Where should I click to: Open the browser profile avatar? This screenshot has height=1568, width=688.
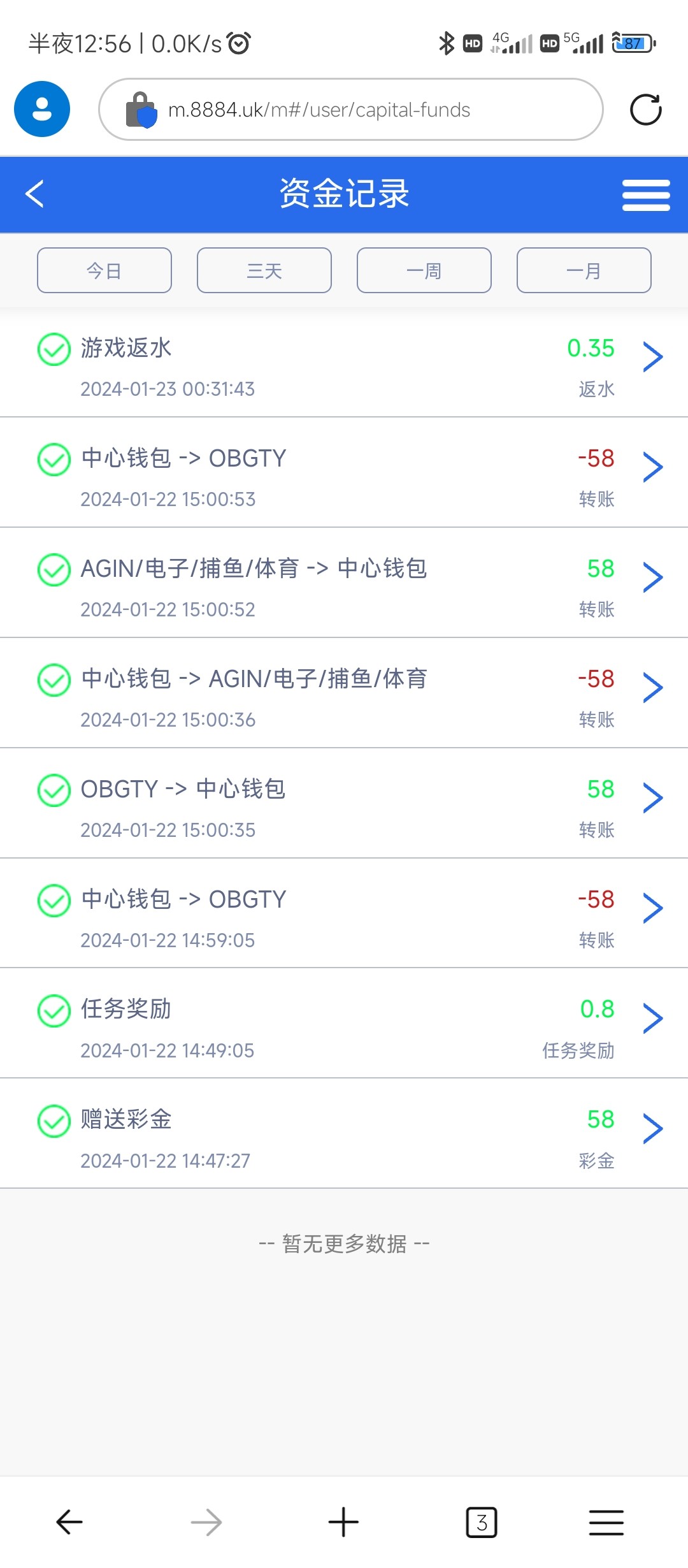click(x=42, y=109)
